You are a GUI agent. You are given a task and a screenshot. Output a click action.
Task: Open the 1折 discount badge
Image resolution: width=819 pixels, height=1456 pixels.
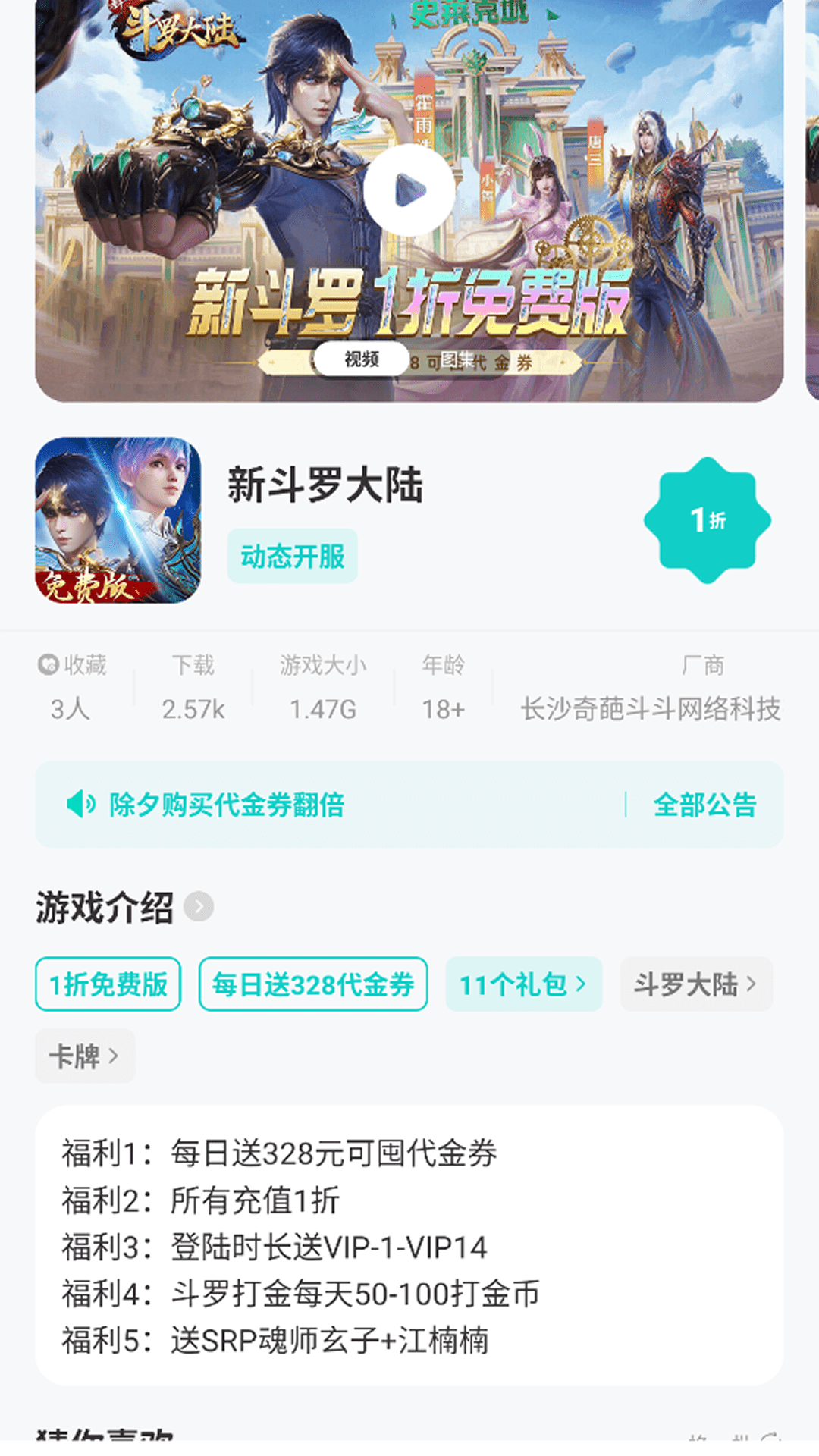coord(708,520)
